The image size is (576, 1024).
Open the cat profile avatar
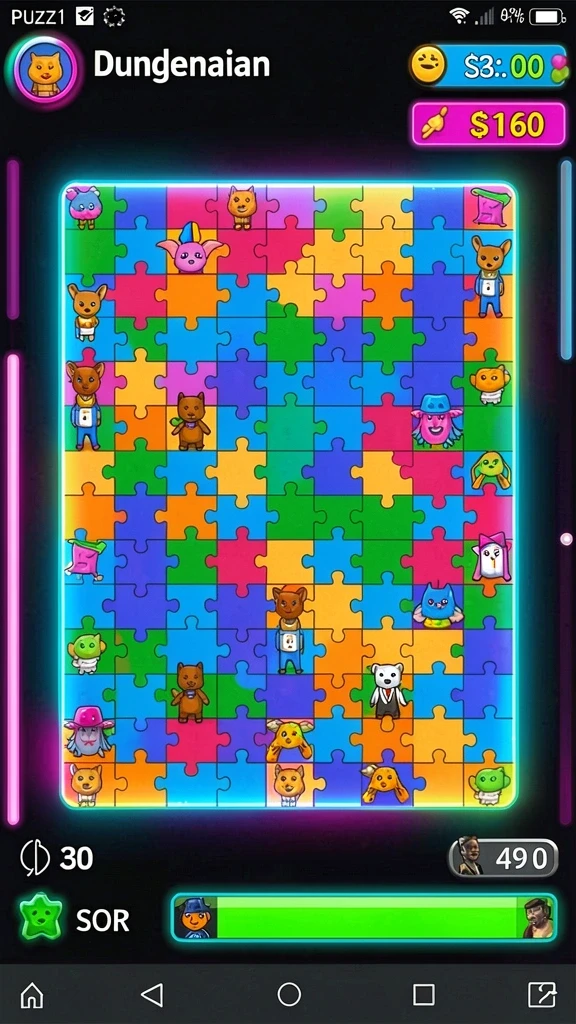(x=44, y=69)
